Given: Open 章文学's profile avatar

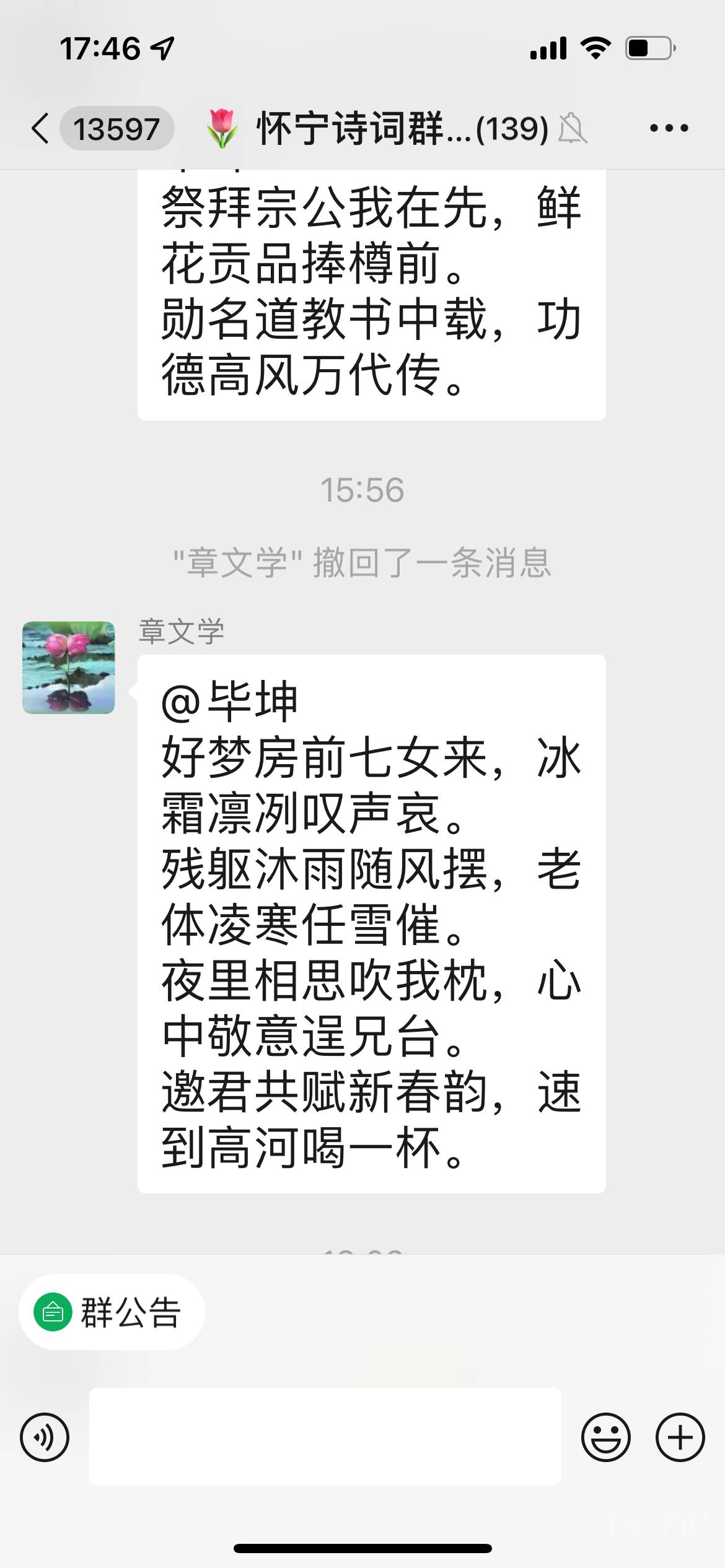Looking at the screenshot, I should [x=69, y=668].
